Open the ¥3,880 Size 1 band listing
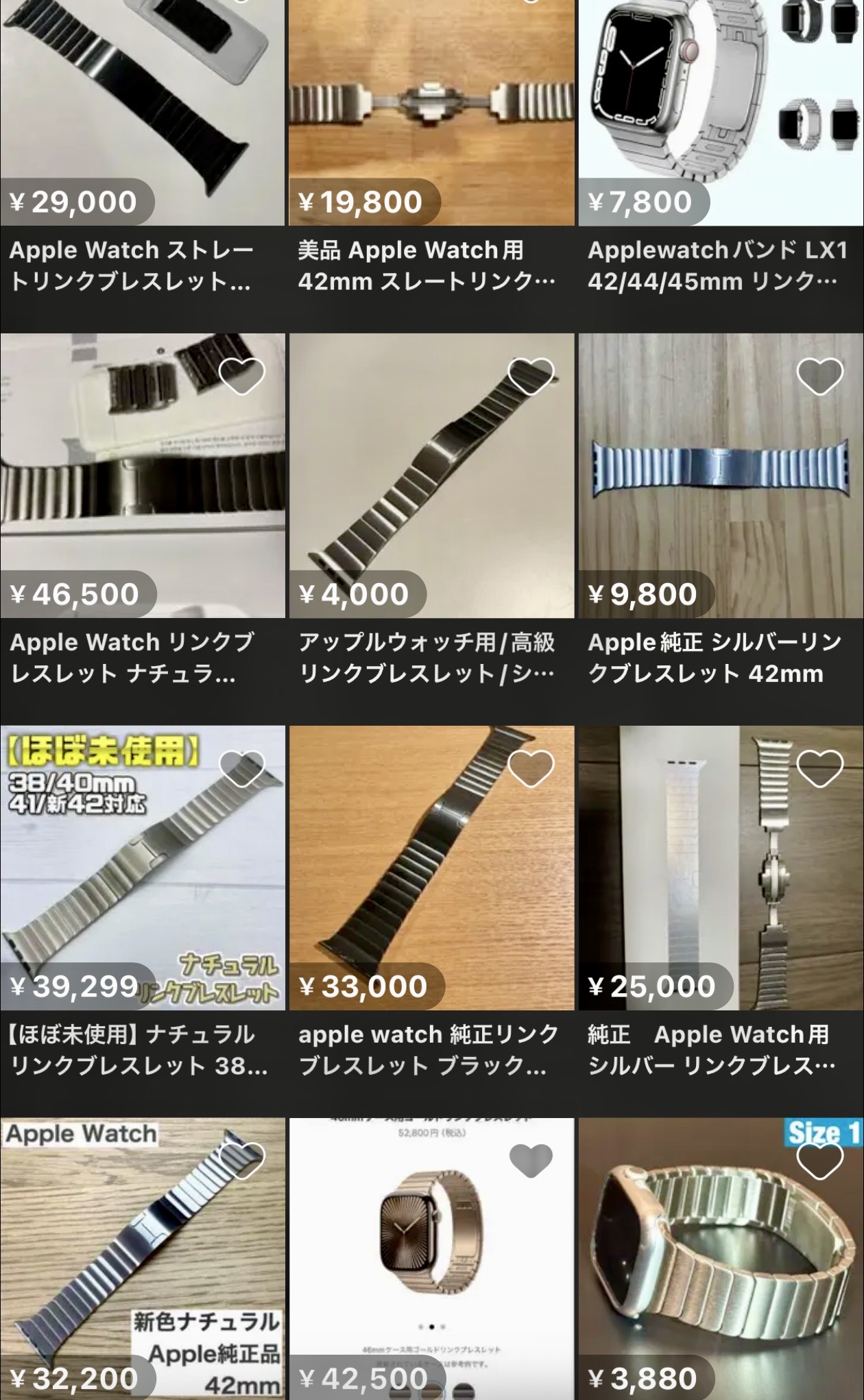This screenshot has width=864, height=1400. 721,1269
